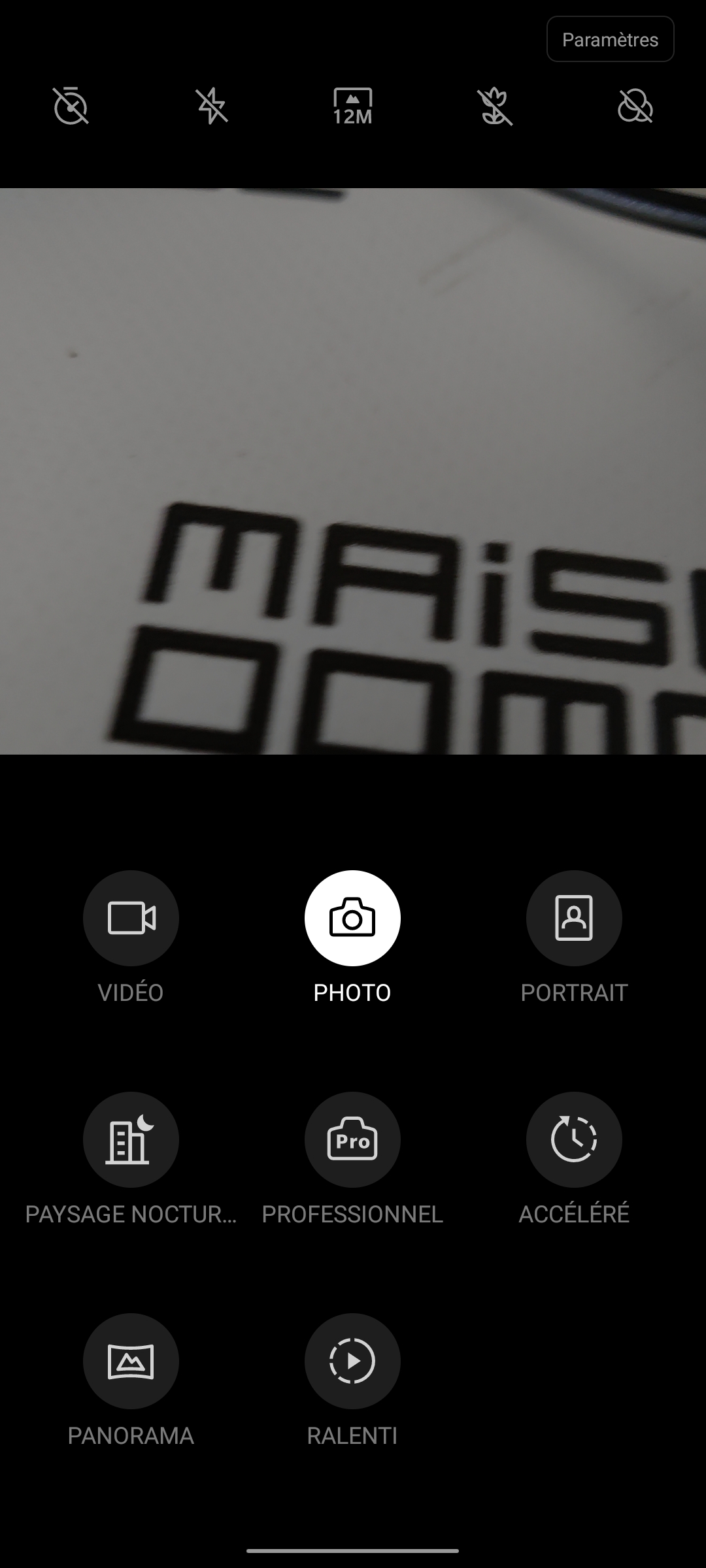Open the color filters icon

coord(635,106)
